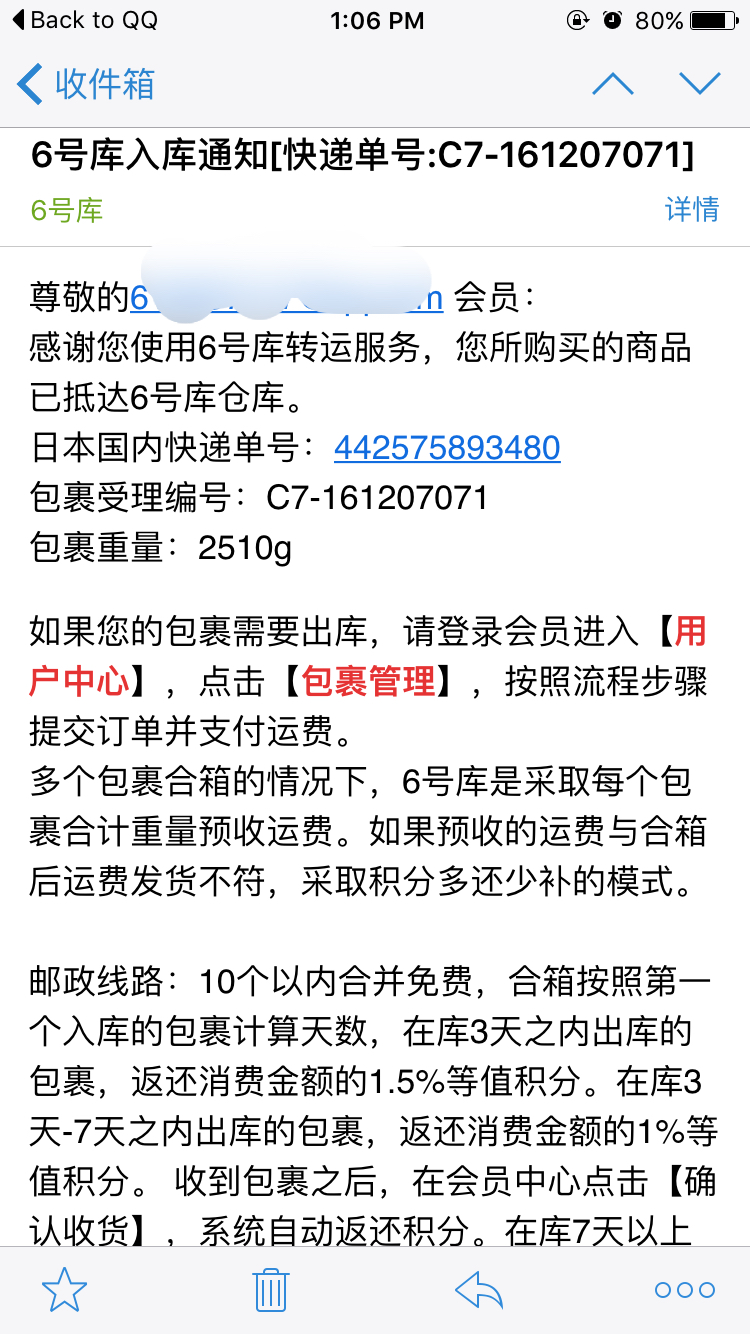
Task: Reply to this email
Action: coord(478,1290)
